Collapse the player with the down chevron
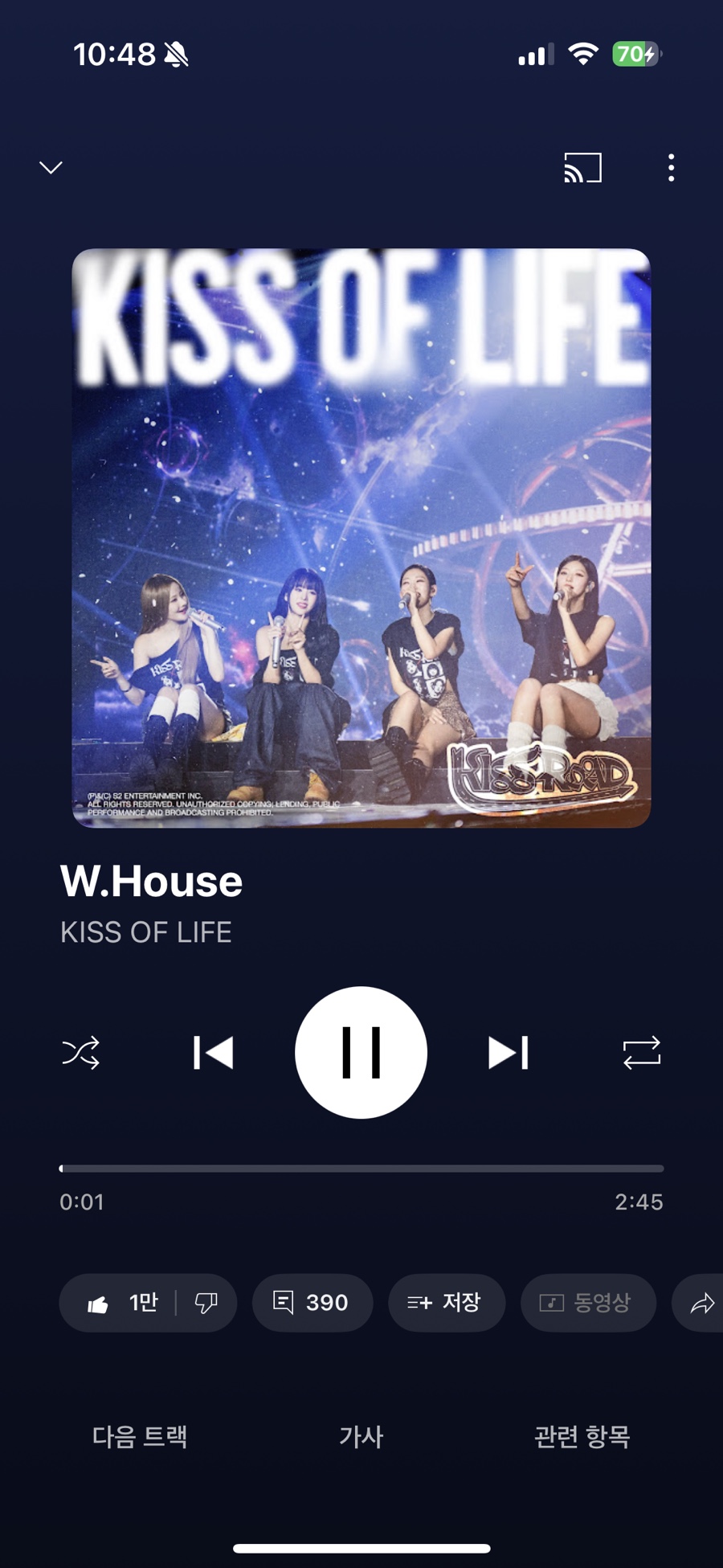This screenshot has width=723, height=1568. pyautogui.click(x=51, y=167)
